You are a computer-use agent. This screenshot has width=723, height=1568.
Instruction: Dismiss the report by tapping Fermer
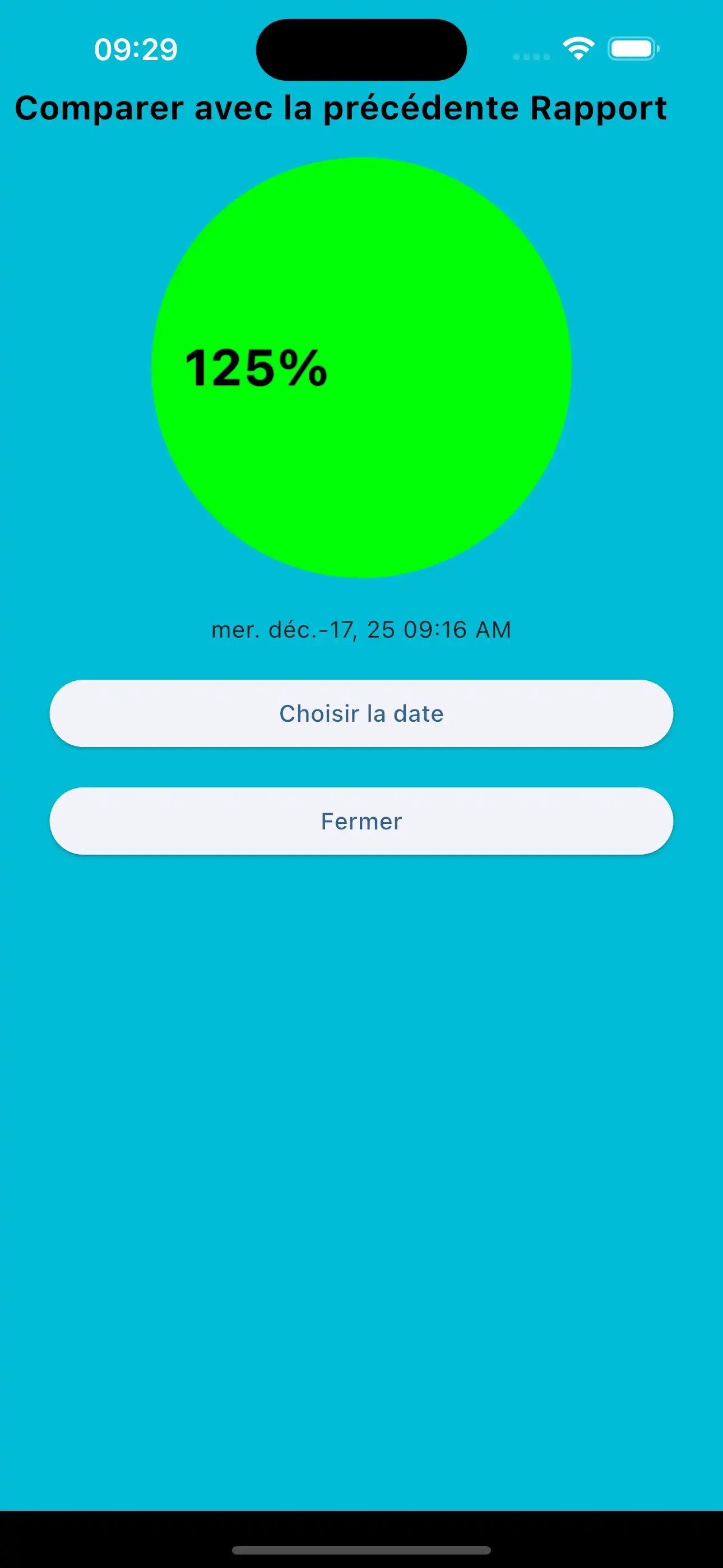[361, 820]
